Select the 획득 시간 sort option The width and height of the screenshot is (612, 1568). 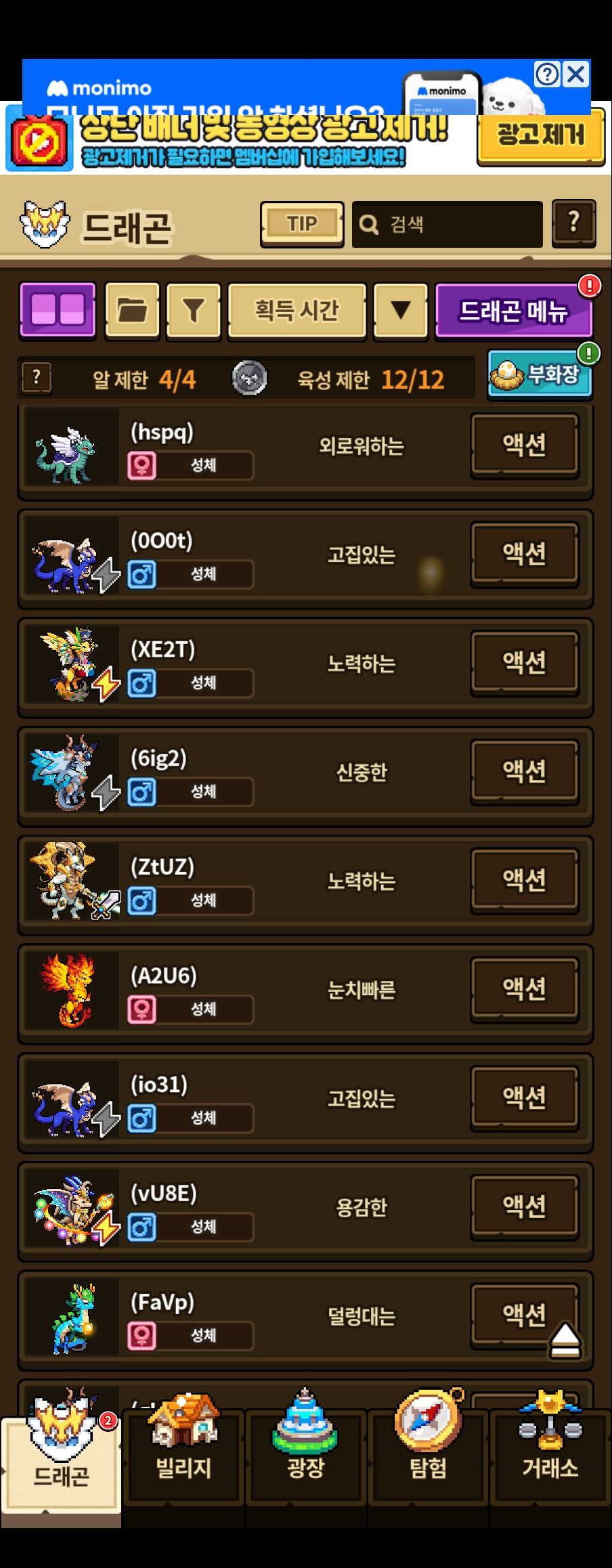point(297,311)
